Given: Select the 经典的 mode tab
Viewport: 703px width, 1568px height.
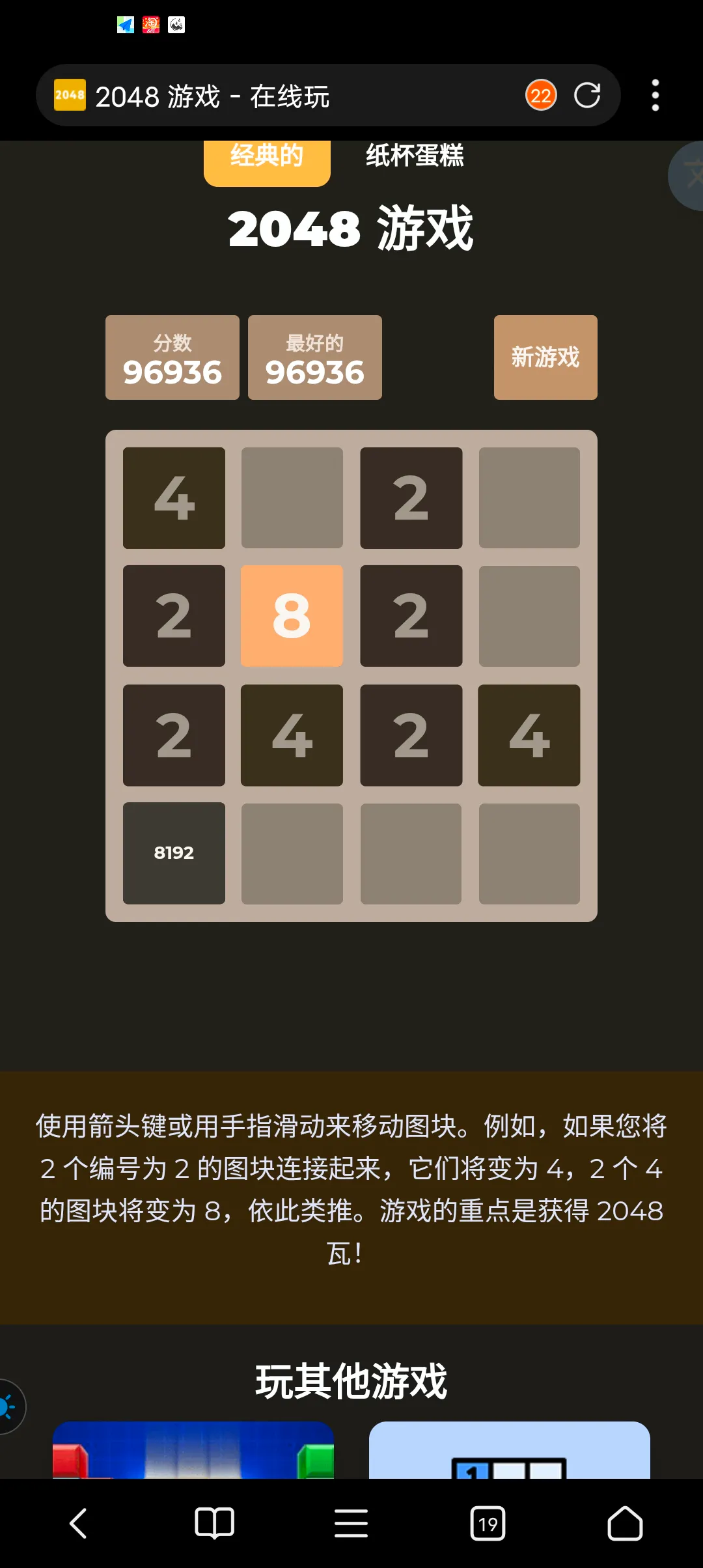Looking at the screenshot, I should tap(267, 159).
